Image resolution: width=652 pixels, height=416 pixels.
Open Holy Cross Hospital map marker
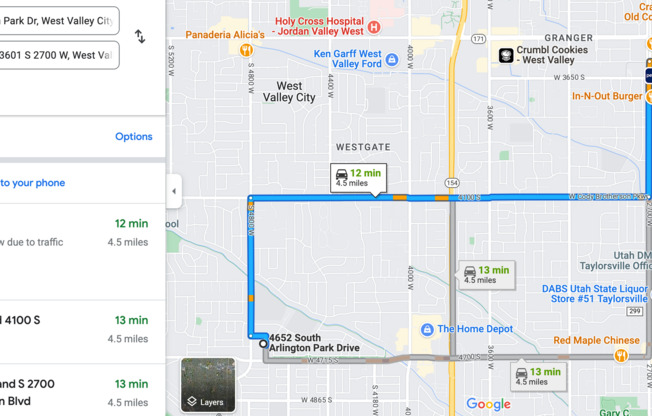click(374, 27)
